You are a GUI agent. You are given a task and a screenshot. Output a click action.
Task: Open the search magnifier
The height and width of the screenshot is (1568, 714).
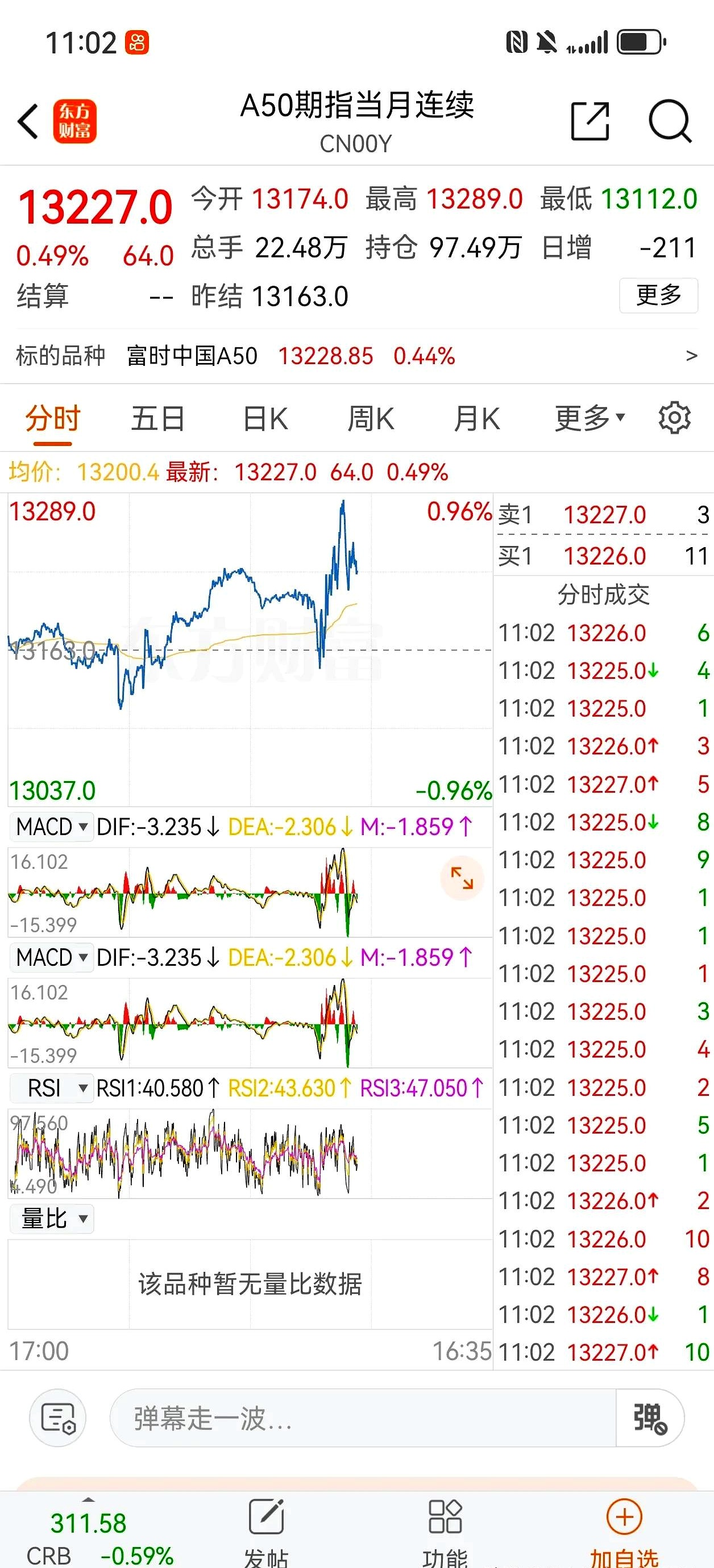(670, 121)
